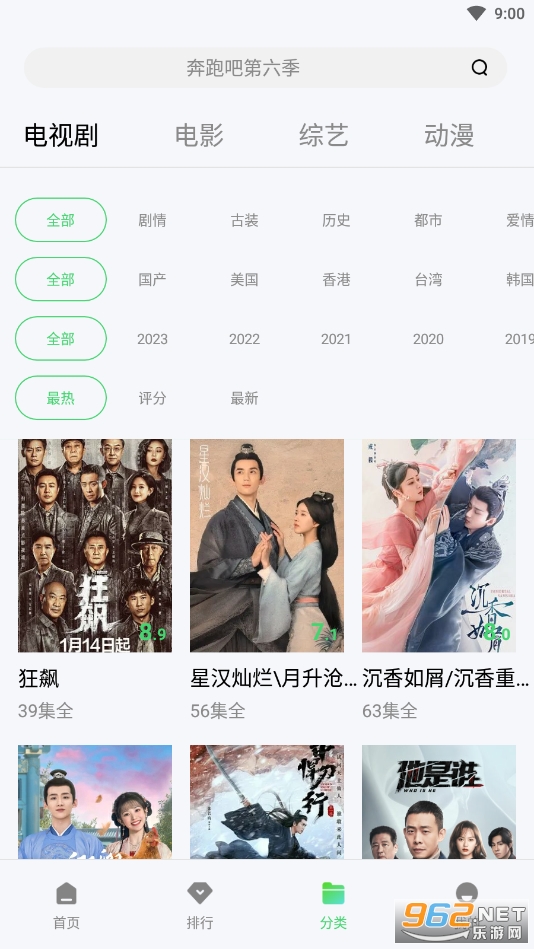The height and width of the screenshot is (949, 534).
Task: Select the 历史 genre chip
Action: (x=336, y=220)
